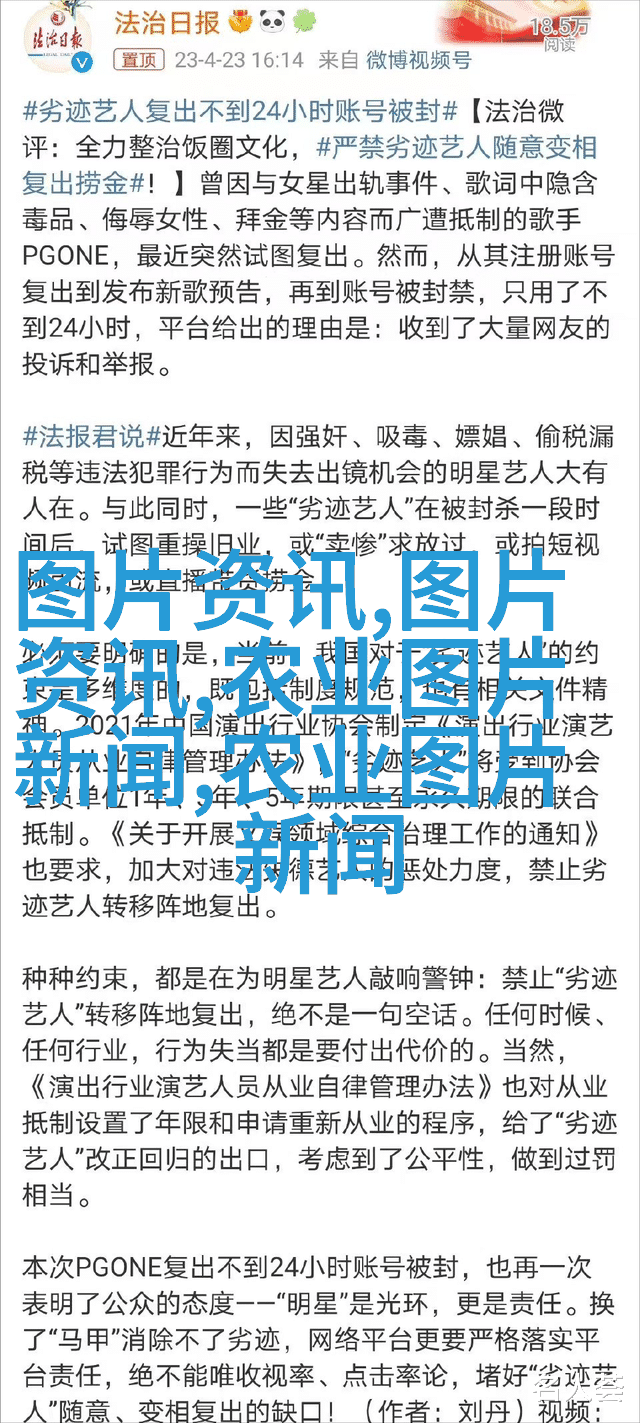The width and height of the screenshot is (640, 1423).
Task: Open the #法报君说# hashtag
Action: pos(92,436)
